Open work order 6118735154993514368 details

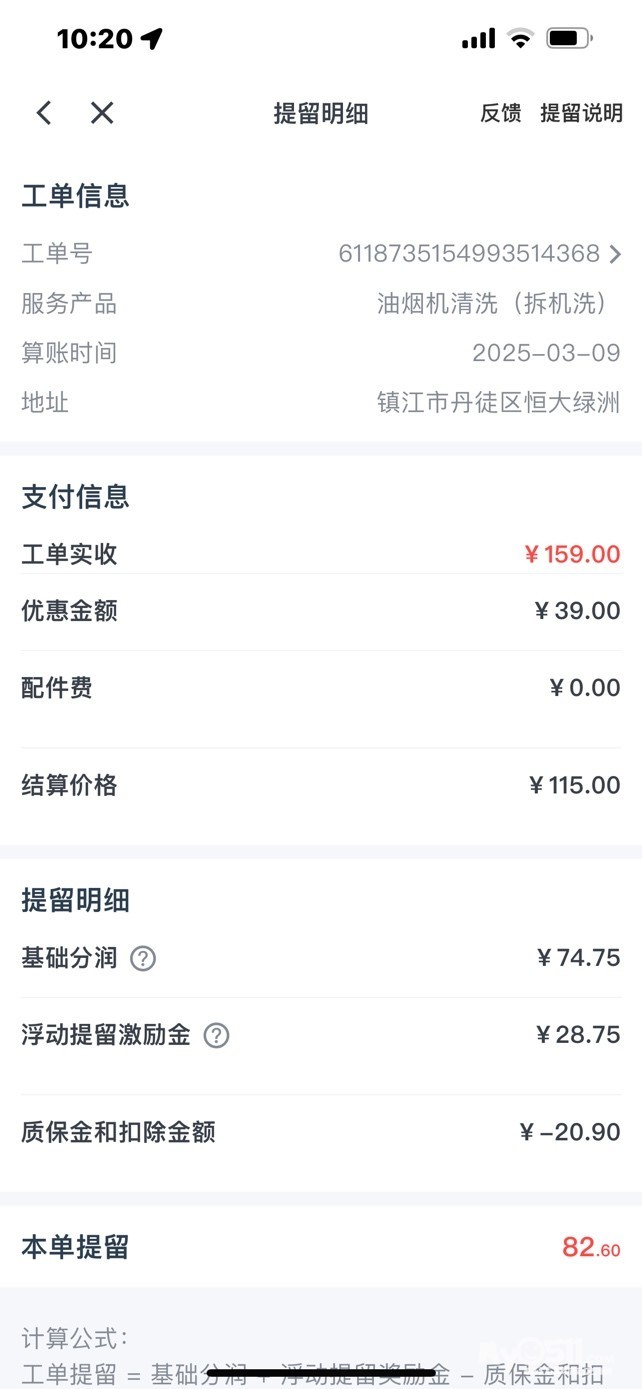tap(480, 254)
